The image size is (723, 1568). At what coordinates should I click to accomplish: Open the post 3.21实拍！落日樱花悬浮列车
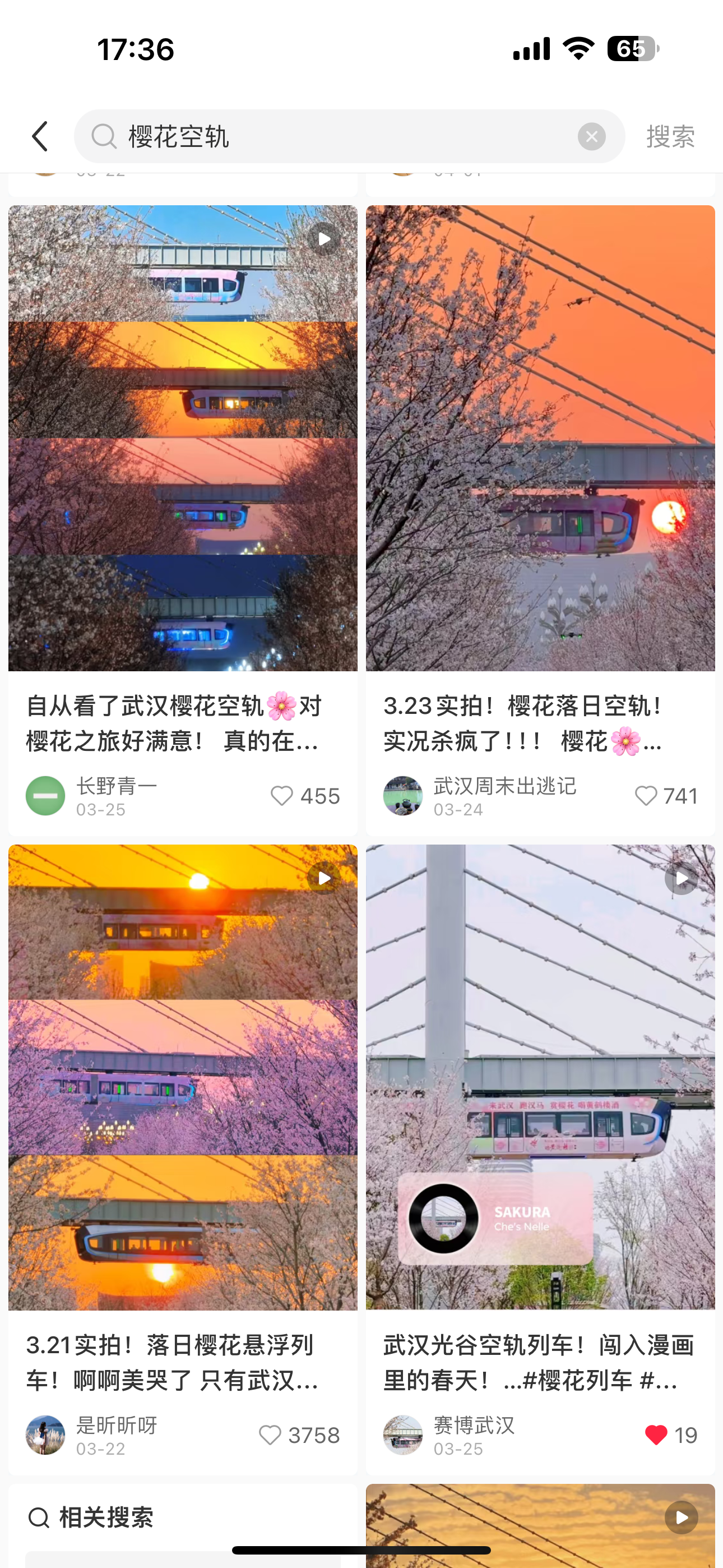click(183, 1077)
